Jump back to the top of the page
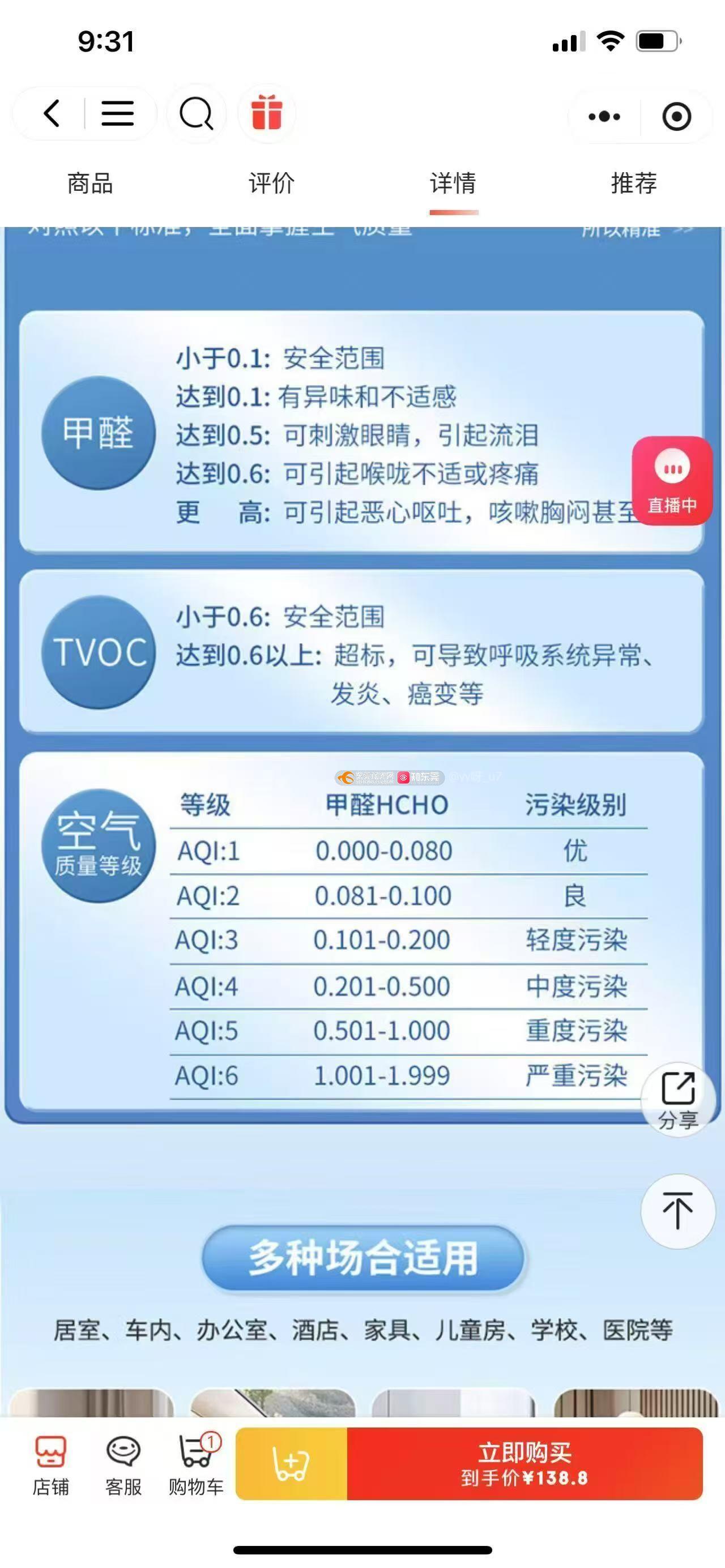Image resolution: width=725 pixels, height=1568 pixels. click(x=677, y=1211)
